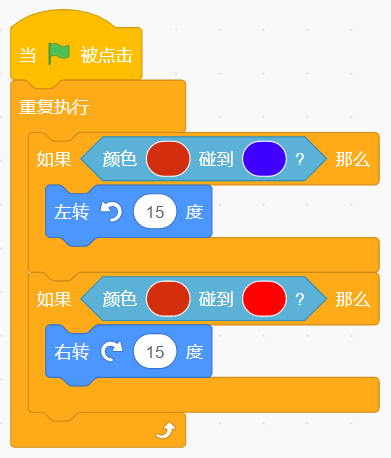Select the dark red swatch beside bright red one
Image resolution: width=391 pixels, height=458 pixels.
(x=168, y=299)
